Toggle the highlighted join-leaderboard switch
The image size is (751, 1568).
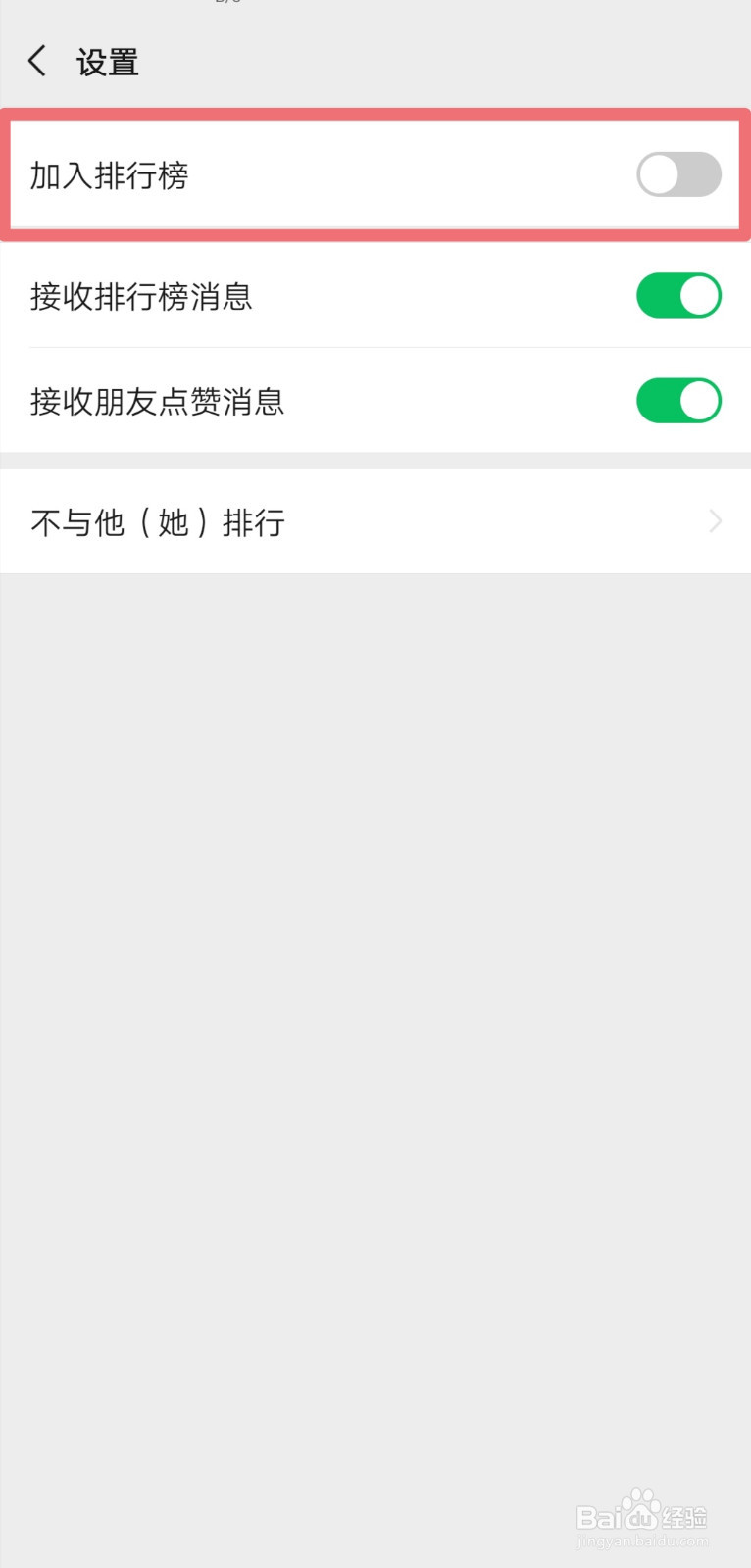click(x=678, y=174)
